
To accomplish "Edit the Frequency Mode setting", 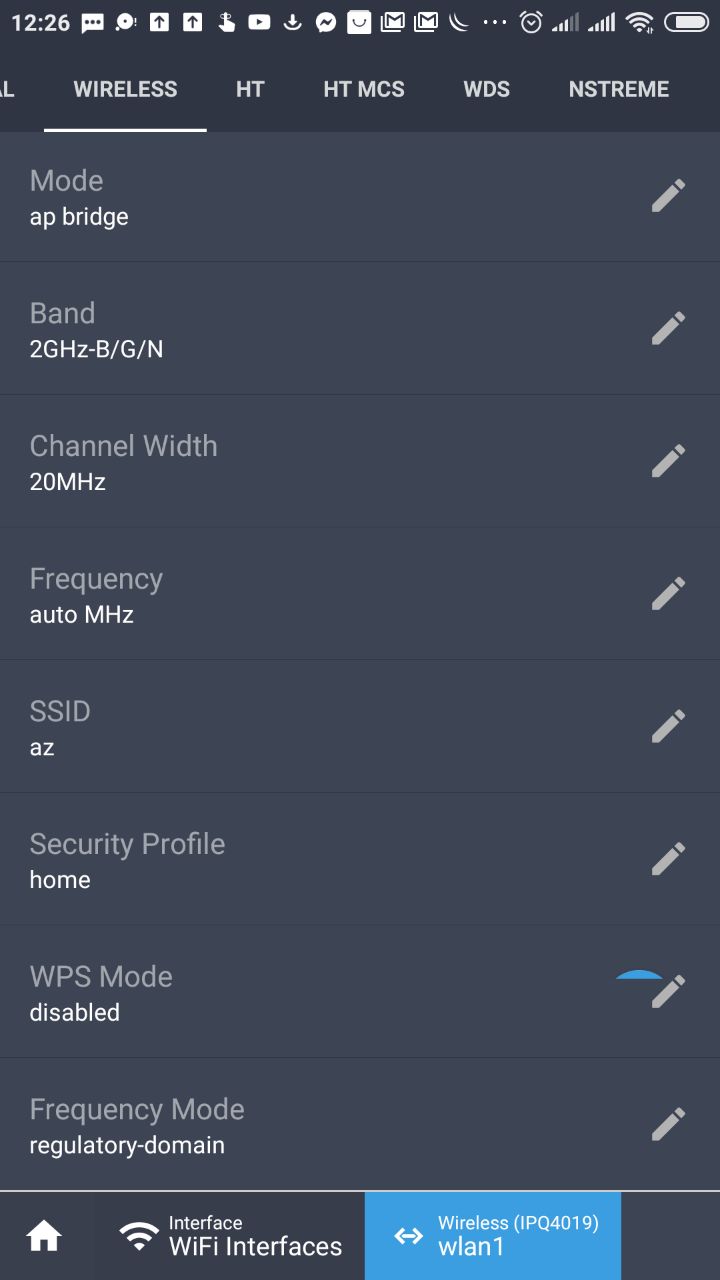I will click(668, 1124).
